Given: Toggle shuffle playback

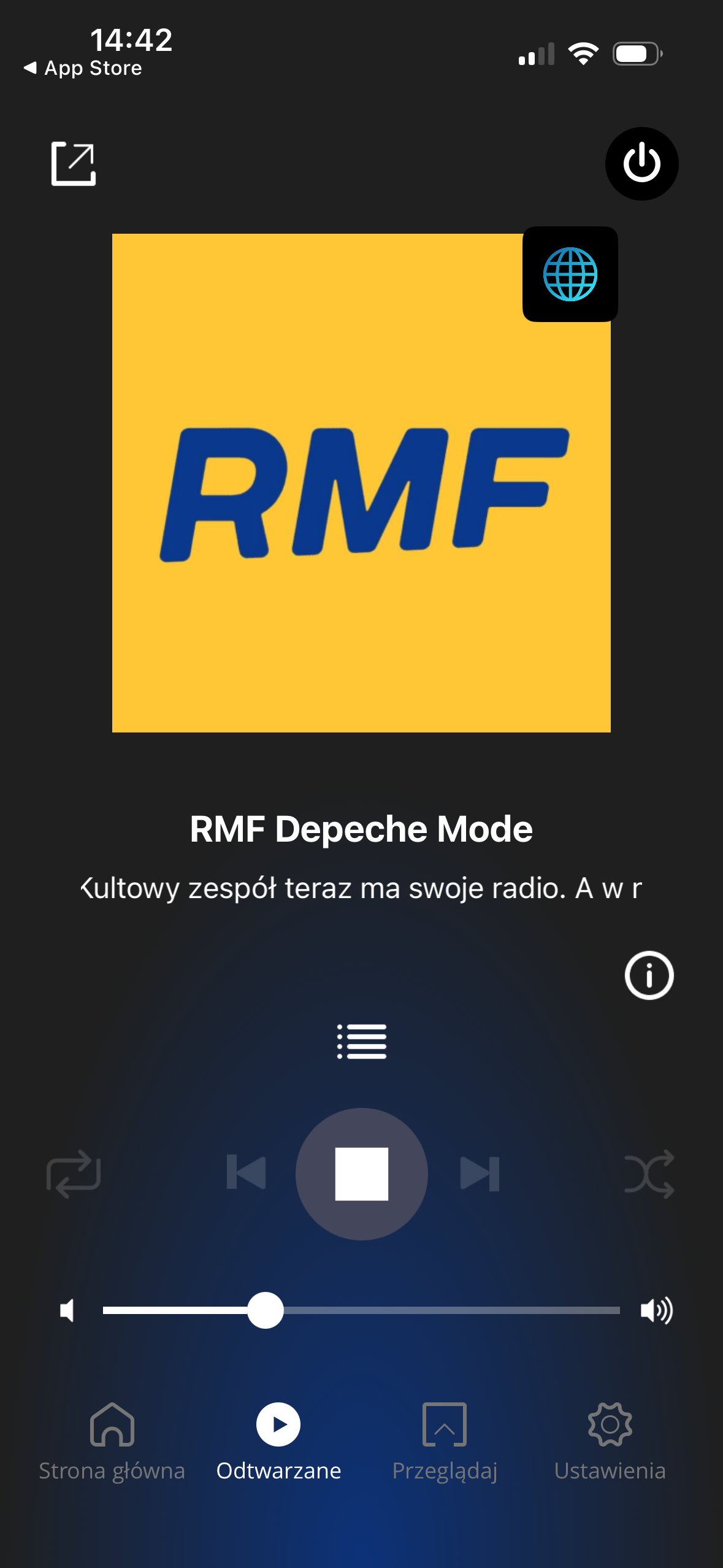Looking at the screenshot, I should [x=649, y=1174].
